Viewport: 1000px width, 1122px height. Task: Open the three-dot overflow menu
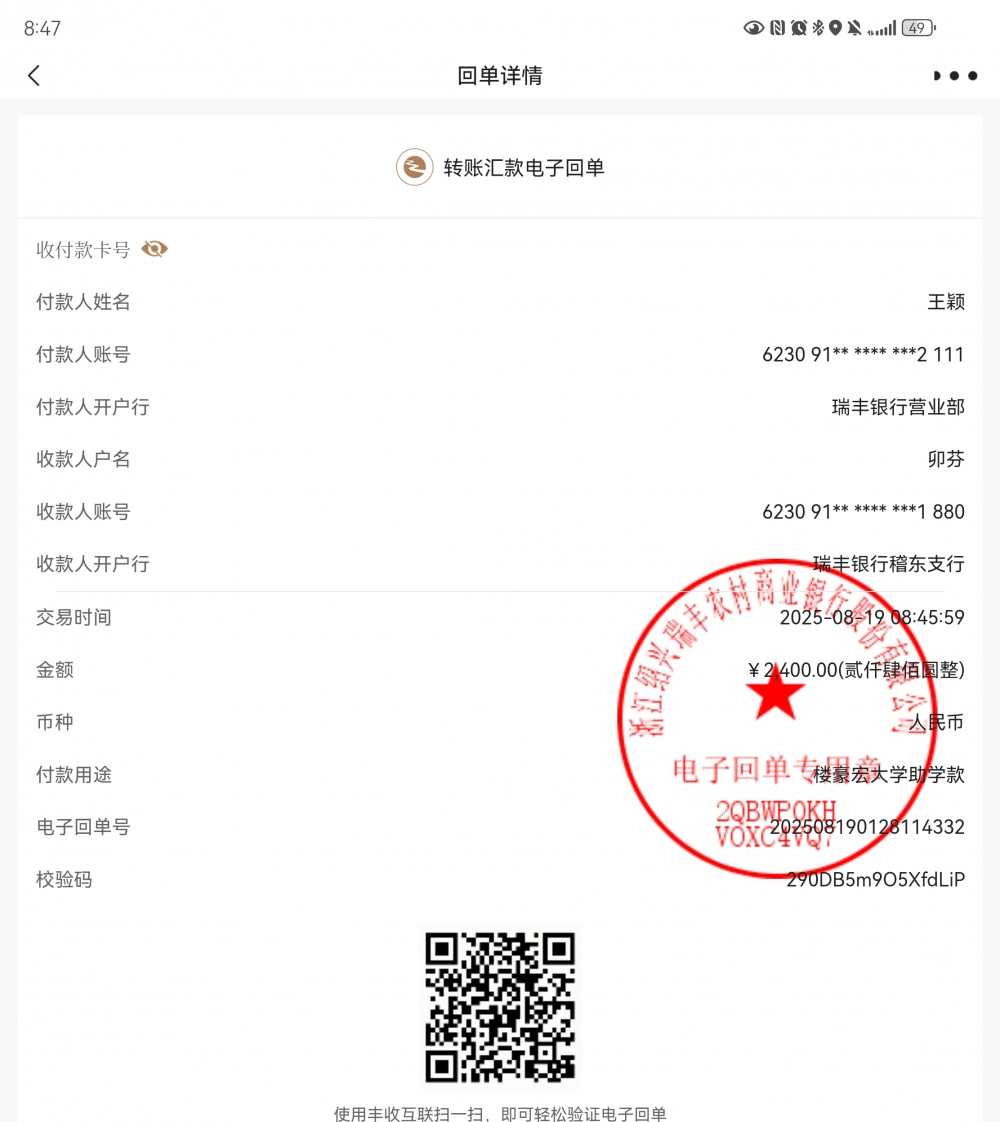(954, 76)
